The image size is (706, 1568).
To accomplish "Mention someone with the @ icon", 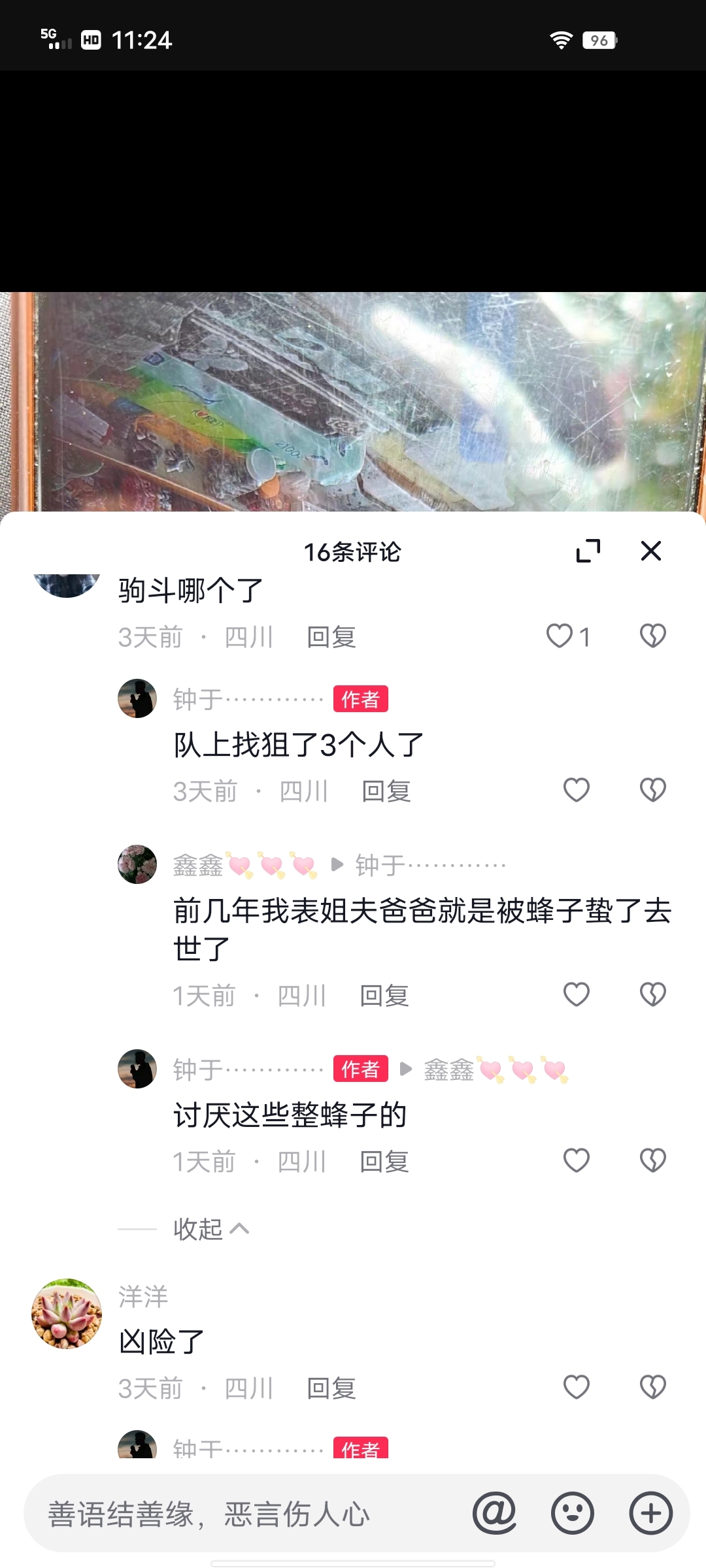I will (495, 1513).
